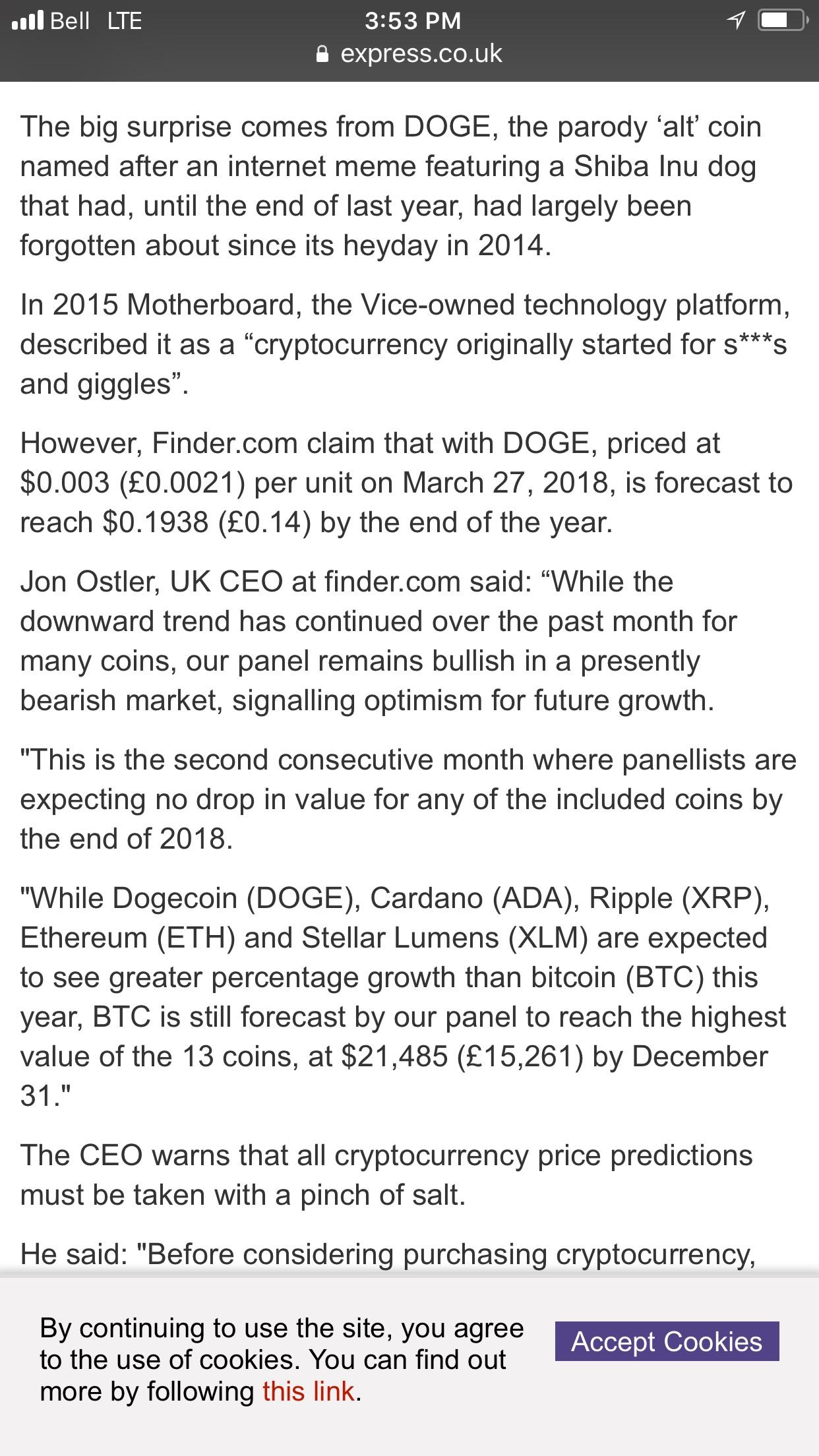Image resolution: width=819 pixels, height=1456 pixels.
Task: Open 'this link' for cookie information
Action: pyautogui.click(x=309, y=1391)
